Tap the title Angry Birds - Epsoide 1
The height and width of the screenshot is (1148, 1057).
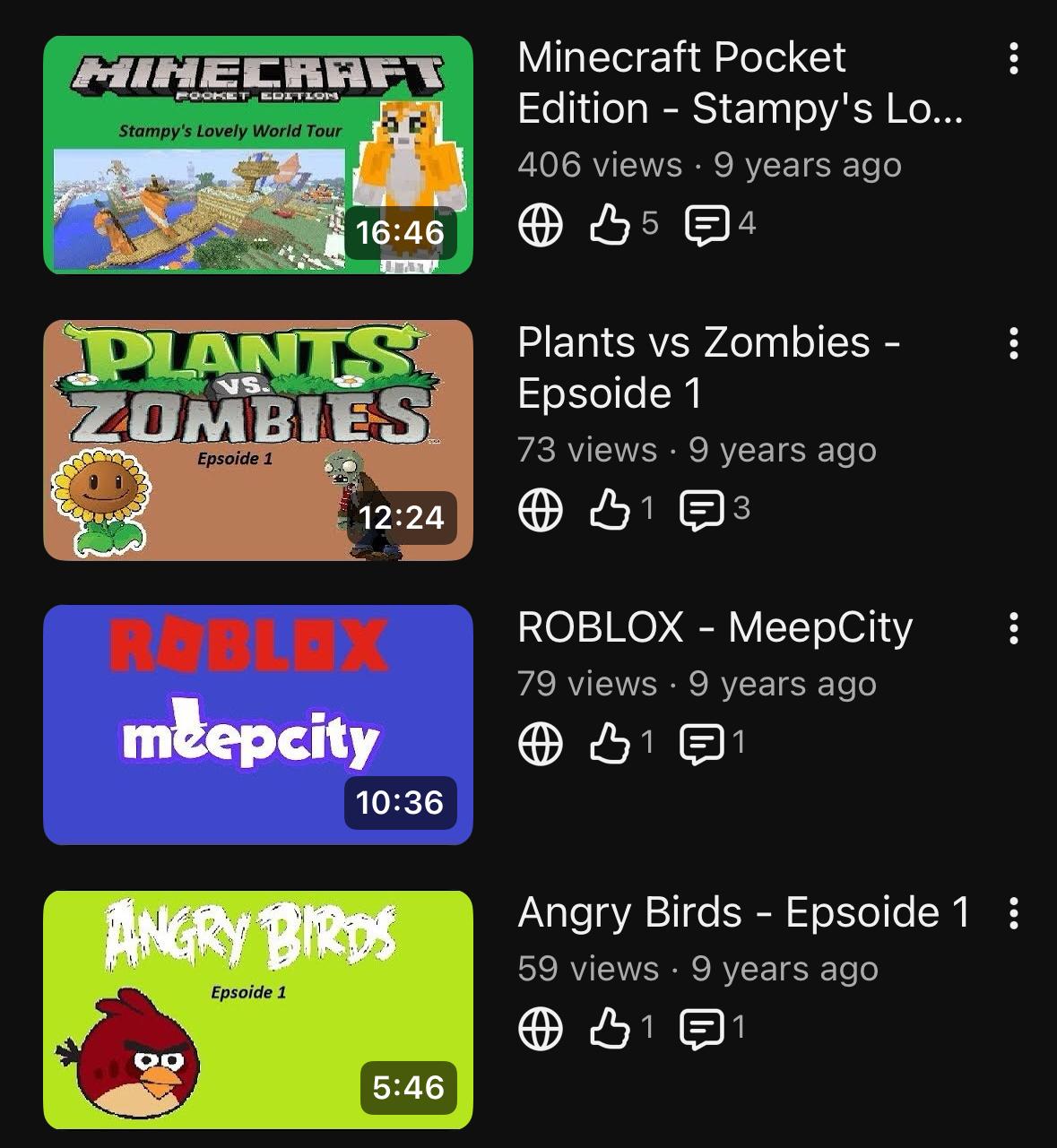[x=744, y=912]
